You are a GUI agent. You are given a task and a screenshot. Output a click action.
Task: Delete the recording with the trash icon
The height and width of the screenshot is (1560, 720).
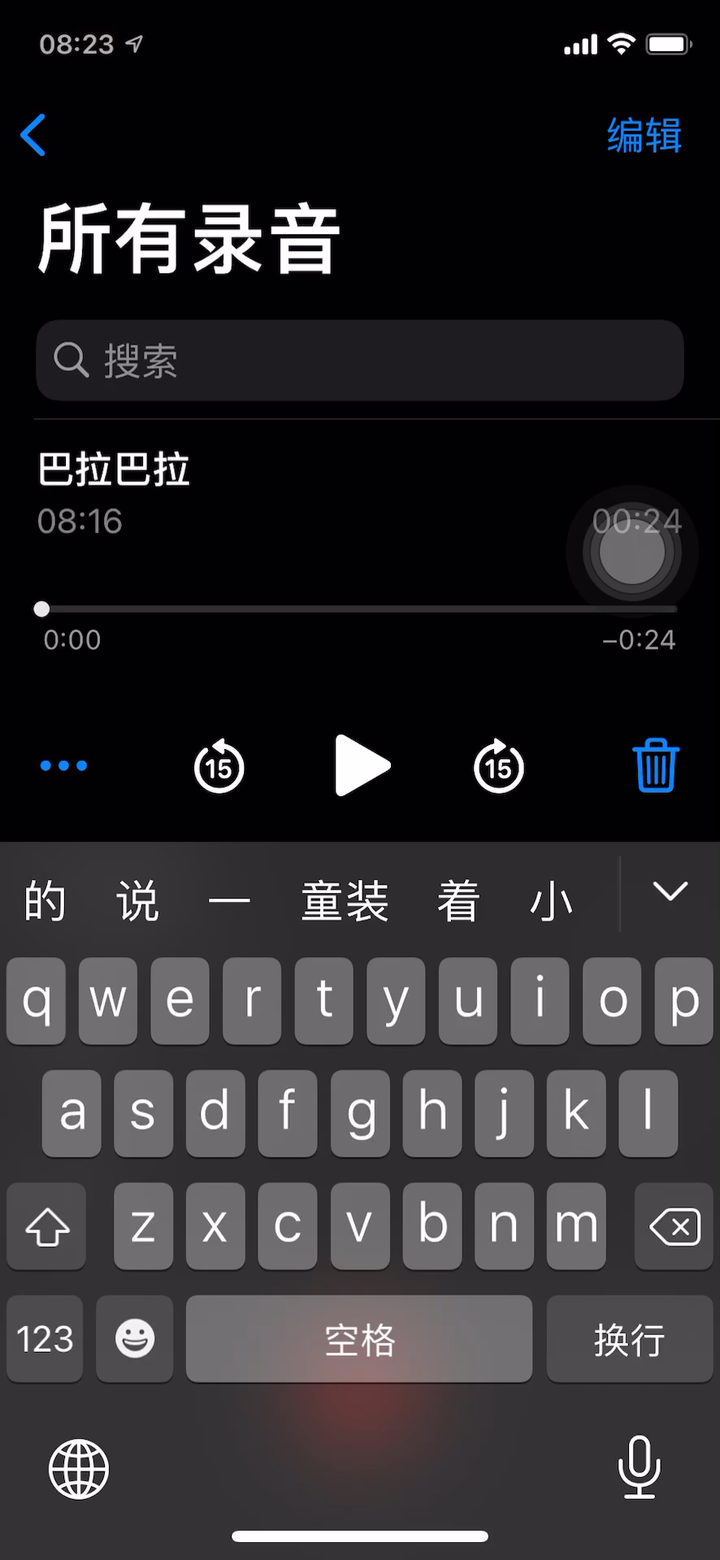click(x=656, y=766)
